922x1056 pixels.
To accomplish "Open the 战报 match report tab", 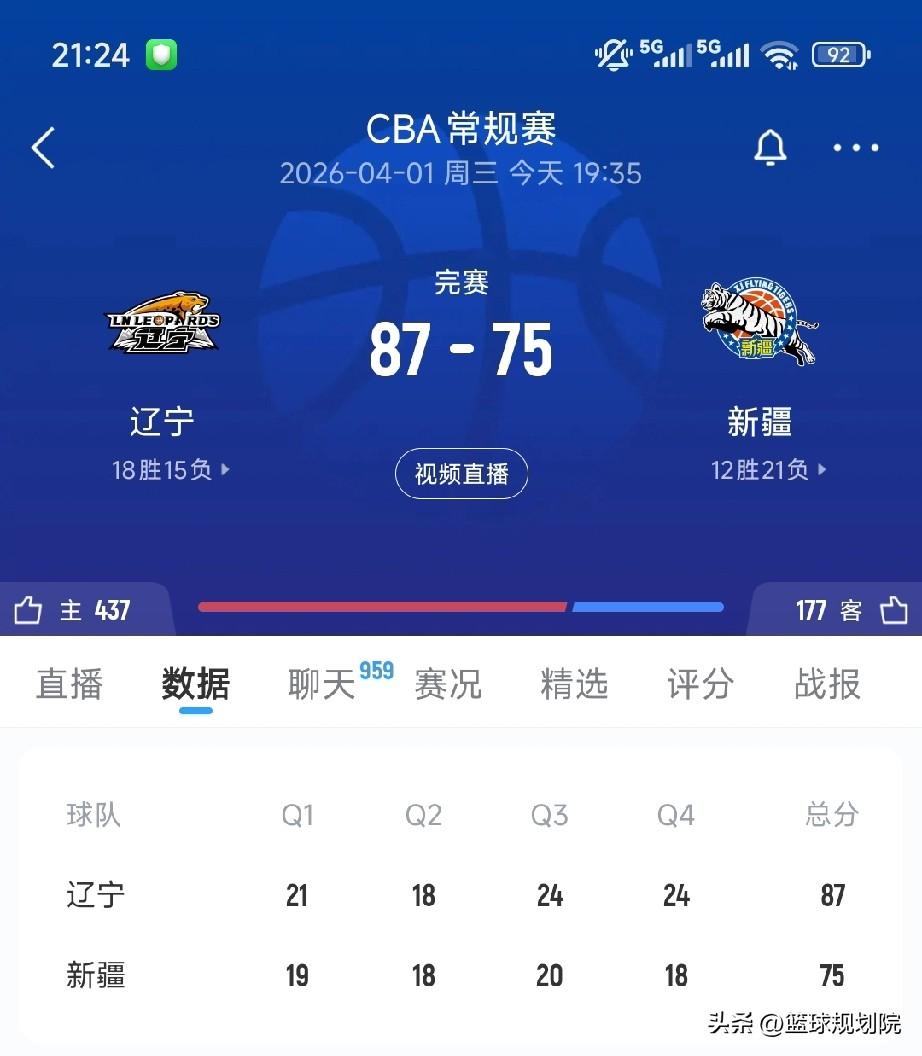I will coord(827,685).
